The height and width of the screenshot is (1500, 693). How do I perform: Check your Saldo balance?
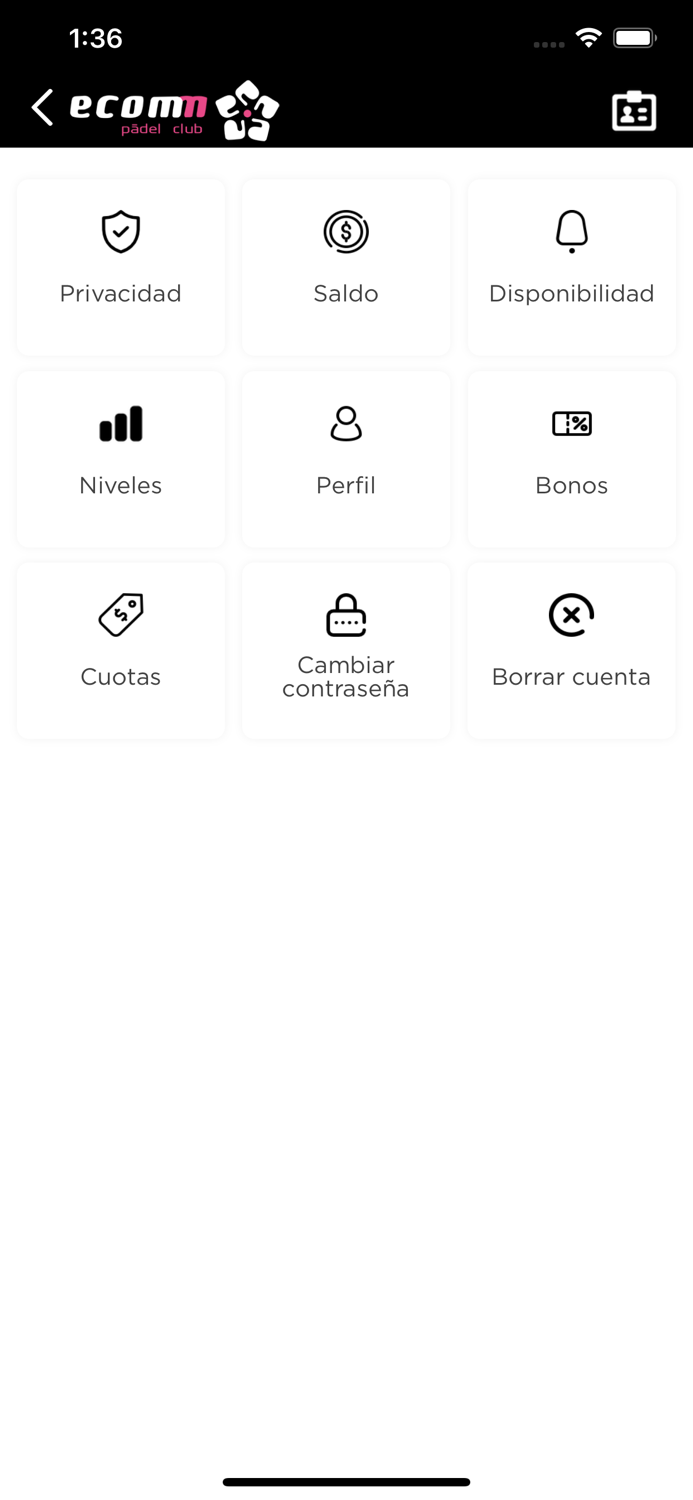pos(346,268)
